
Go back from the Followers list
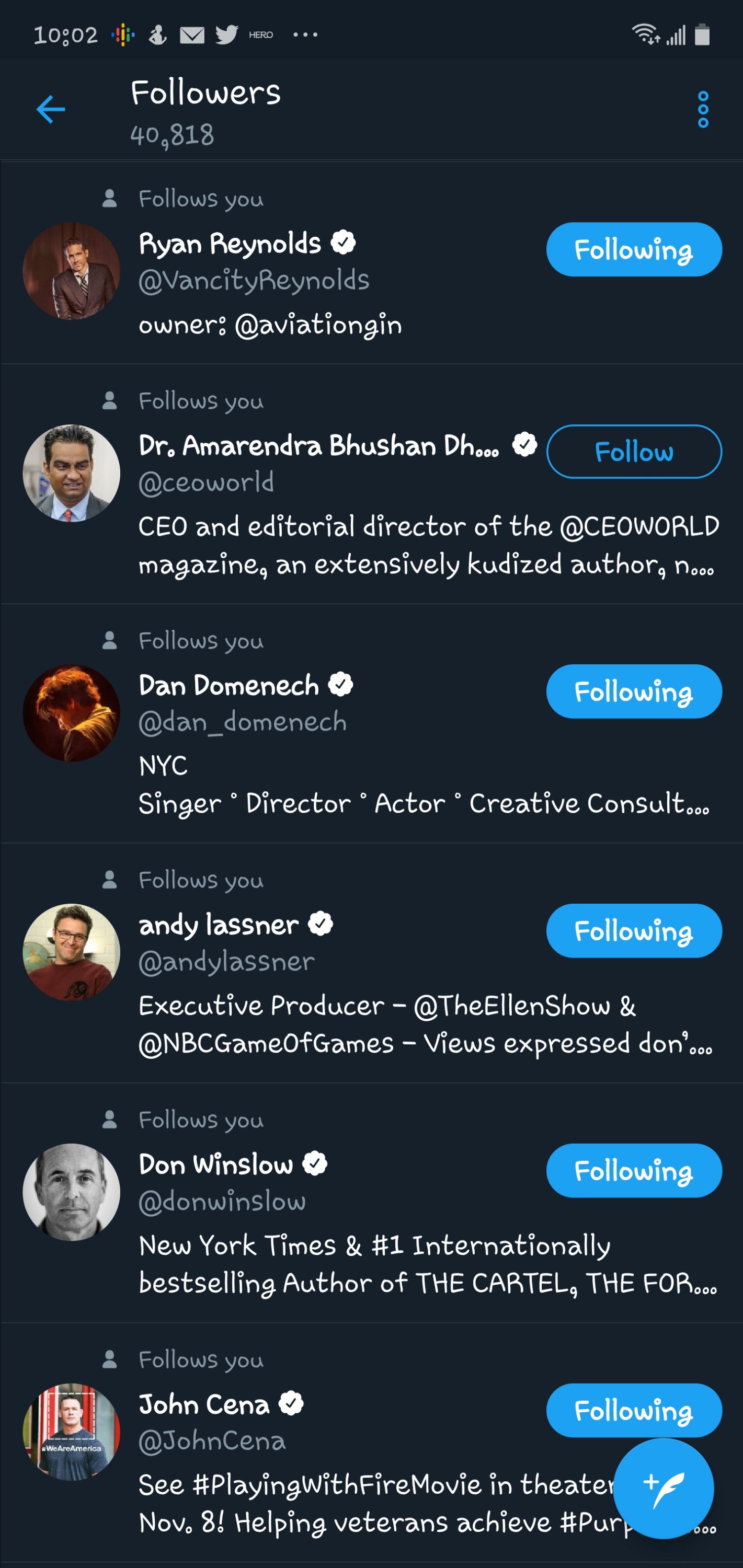click(x=51, y=110)
